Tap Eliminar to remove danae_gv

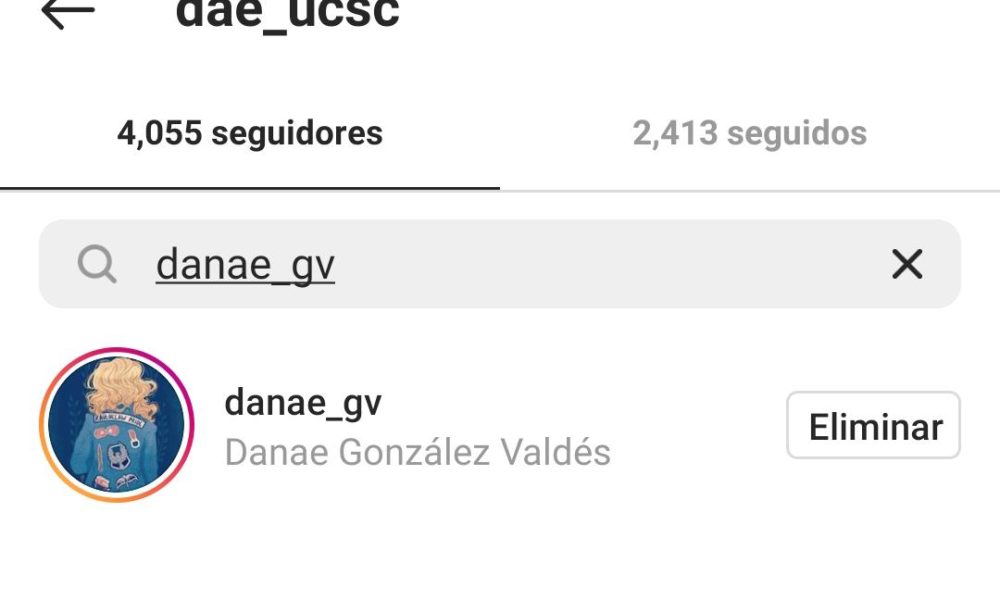tap(873, 426)
